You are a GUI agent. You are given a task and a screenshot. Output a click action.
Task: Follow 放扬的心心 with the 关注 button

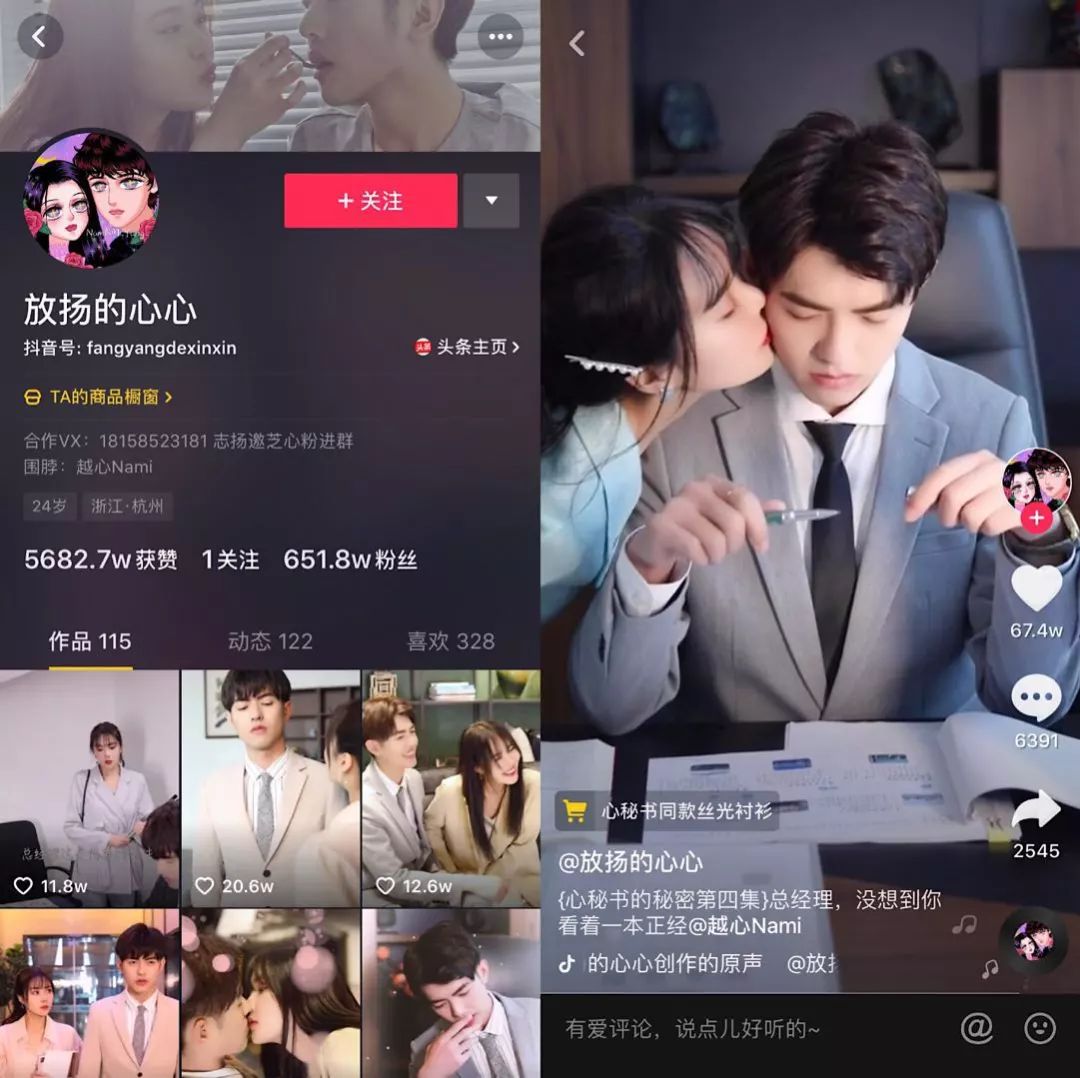coord(371,201)
